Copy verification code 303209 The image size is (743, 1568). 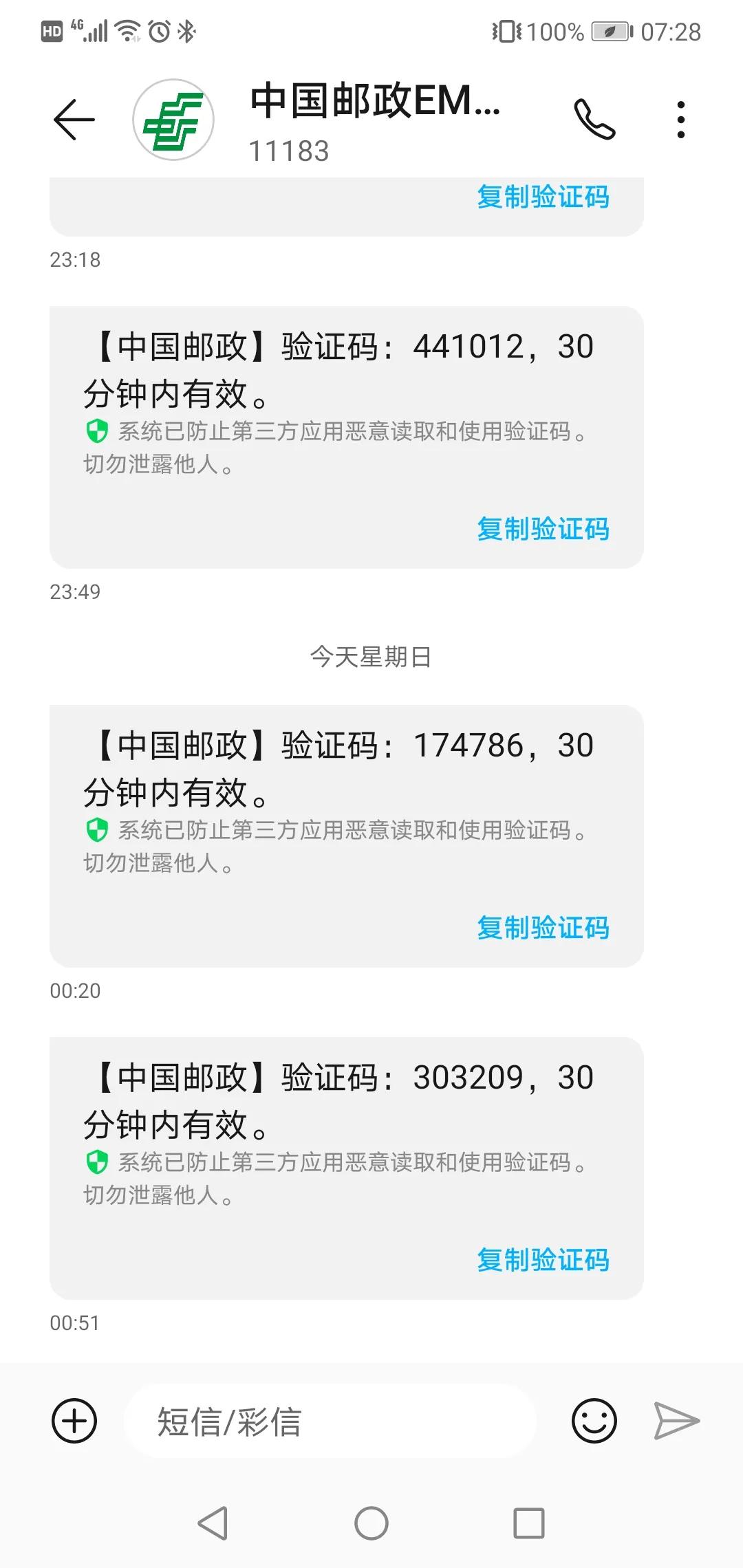543,1260
